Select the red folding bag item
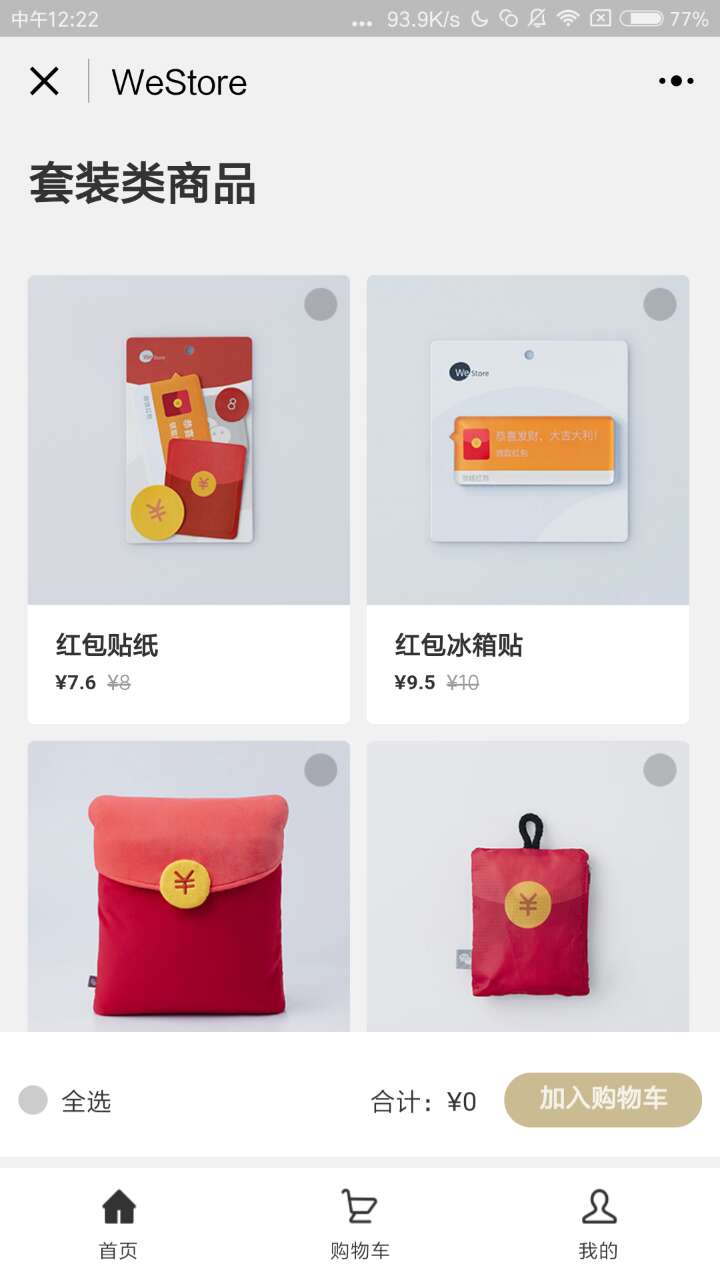720x1280 pixels. [x=659, y=770]
